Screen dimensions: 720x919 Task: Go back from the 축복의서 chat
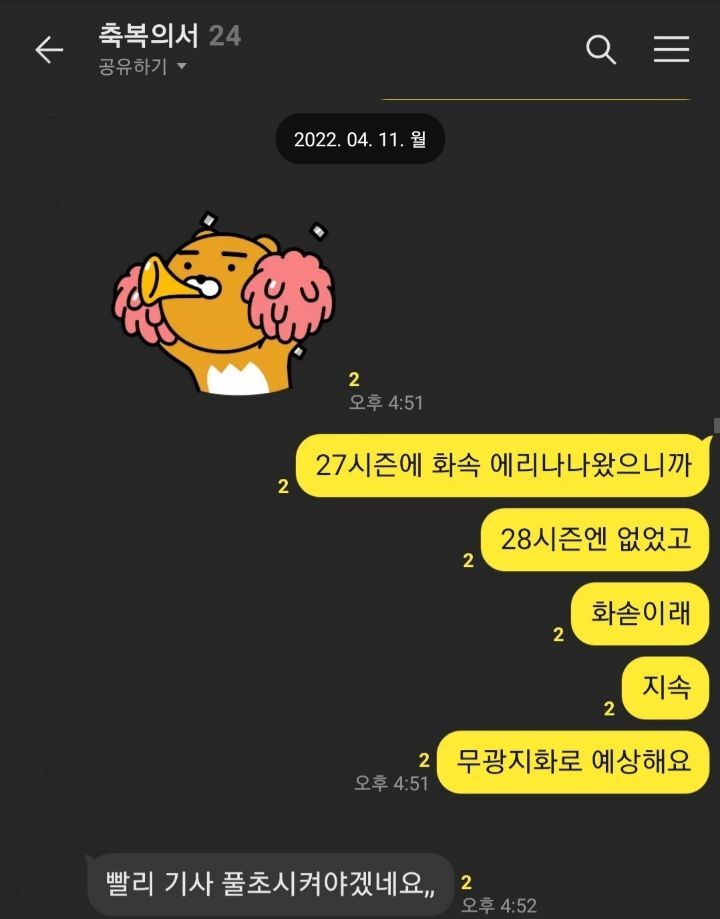click(x=48, y=50)
